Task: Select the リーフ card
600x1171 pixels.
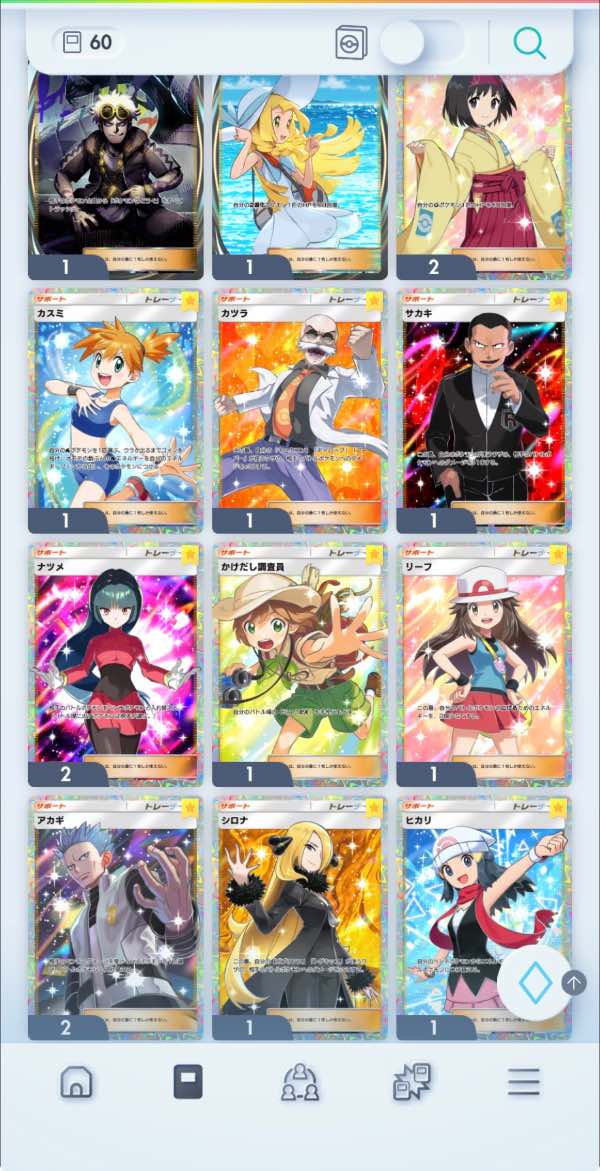Action: (x=483, y=664)
